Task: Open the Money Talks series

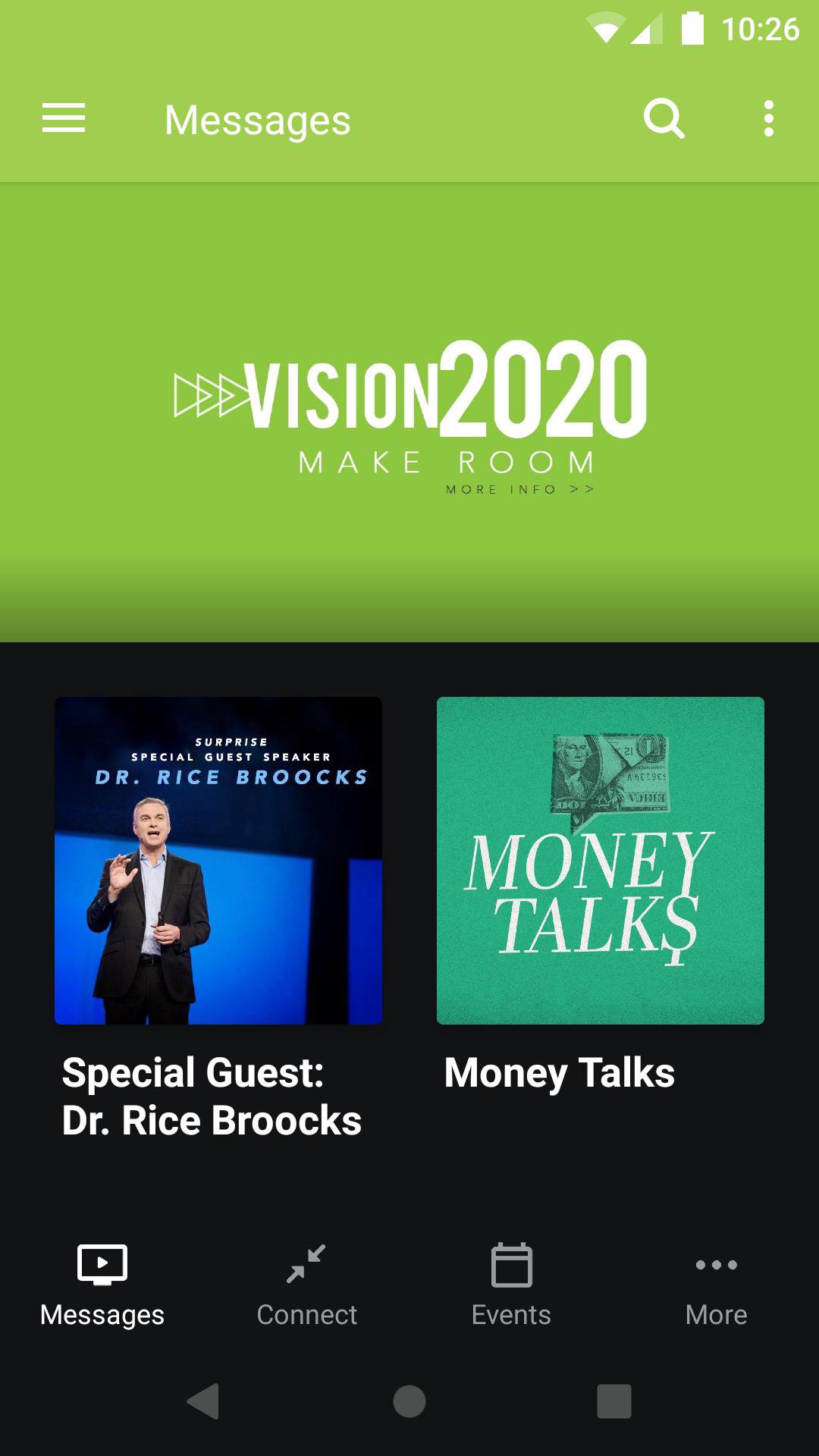Action: click(600, 861)
